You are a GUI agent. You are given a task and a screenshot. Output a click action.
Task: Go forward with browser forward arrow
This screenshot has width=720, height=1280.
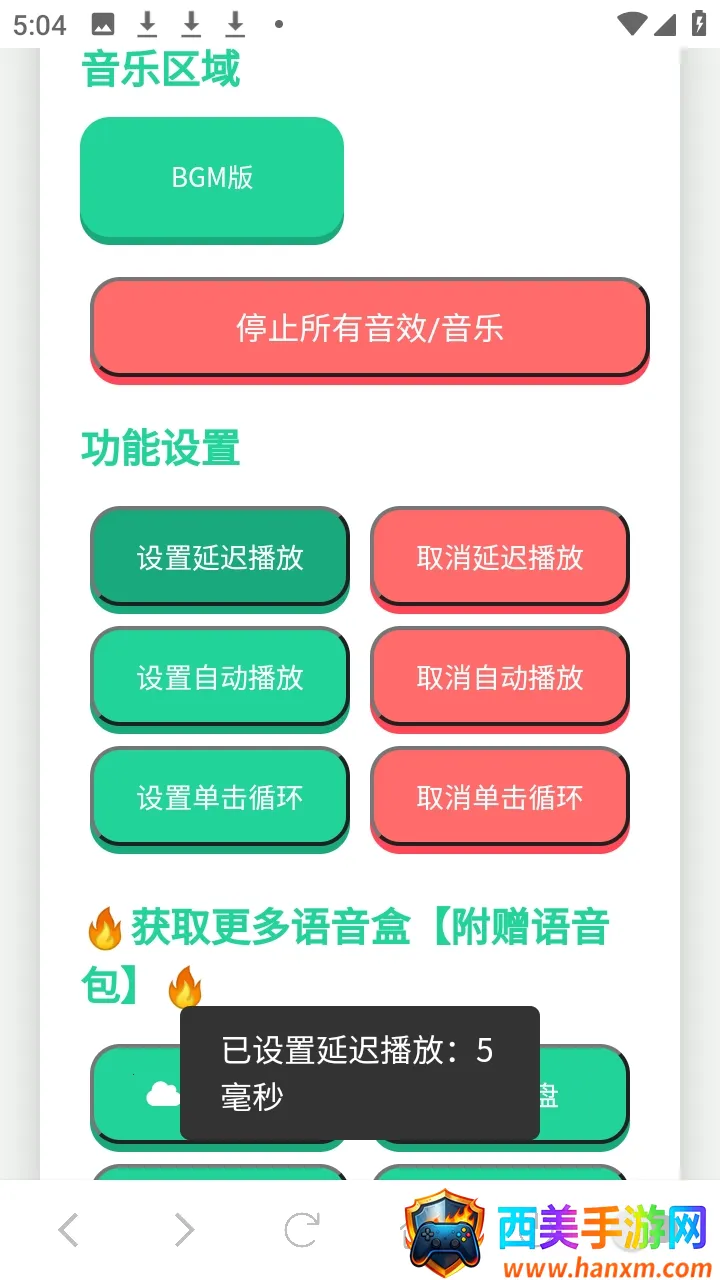click(x=184, y=1229)
